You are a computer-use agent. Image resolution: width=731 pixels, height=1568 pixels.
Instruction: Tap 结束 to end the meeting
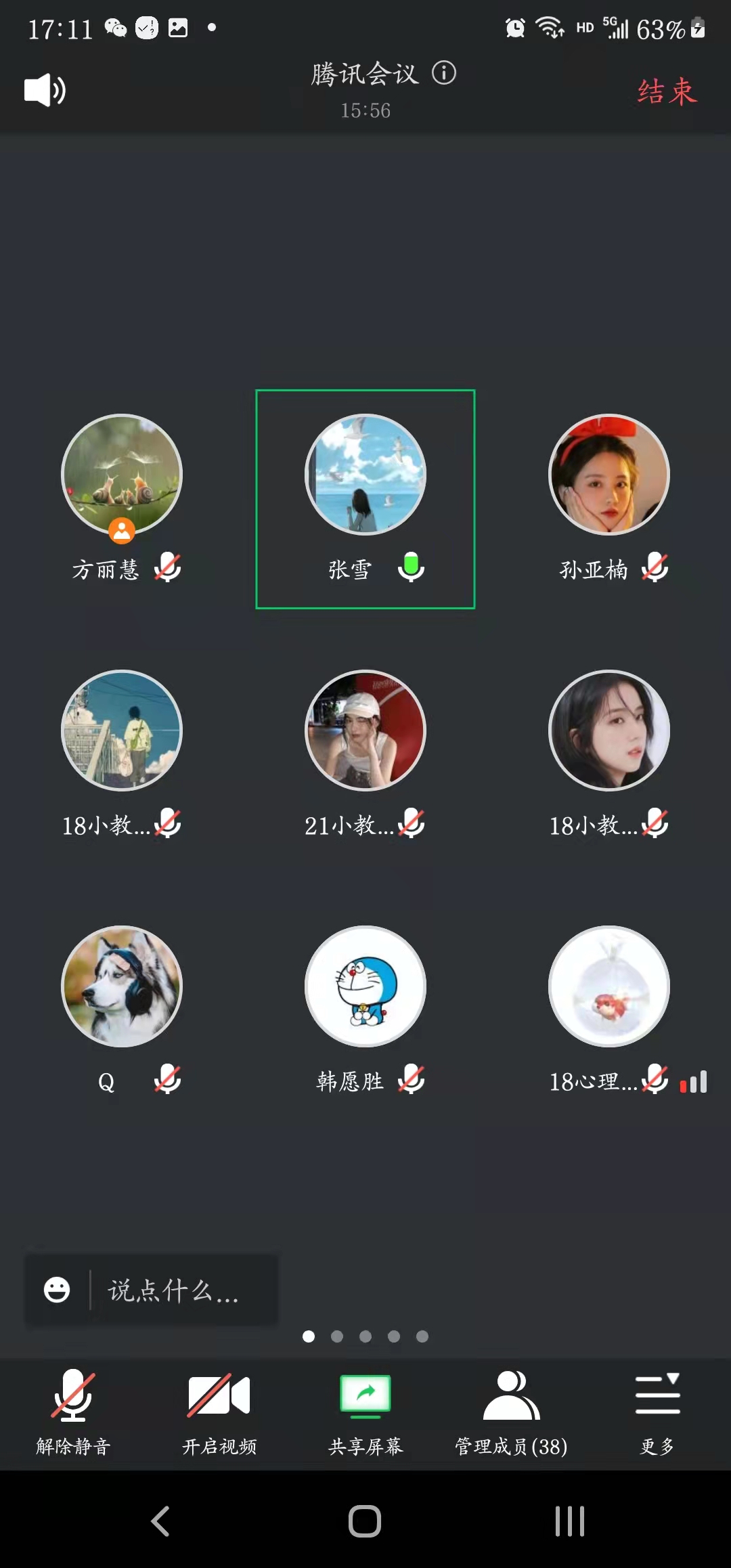(x=667, y=91)
